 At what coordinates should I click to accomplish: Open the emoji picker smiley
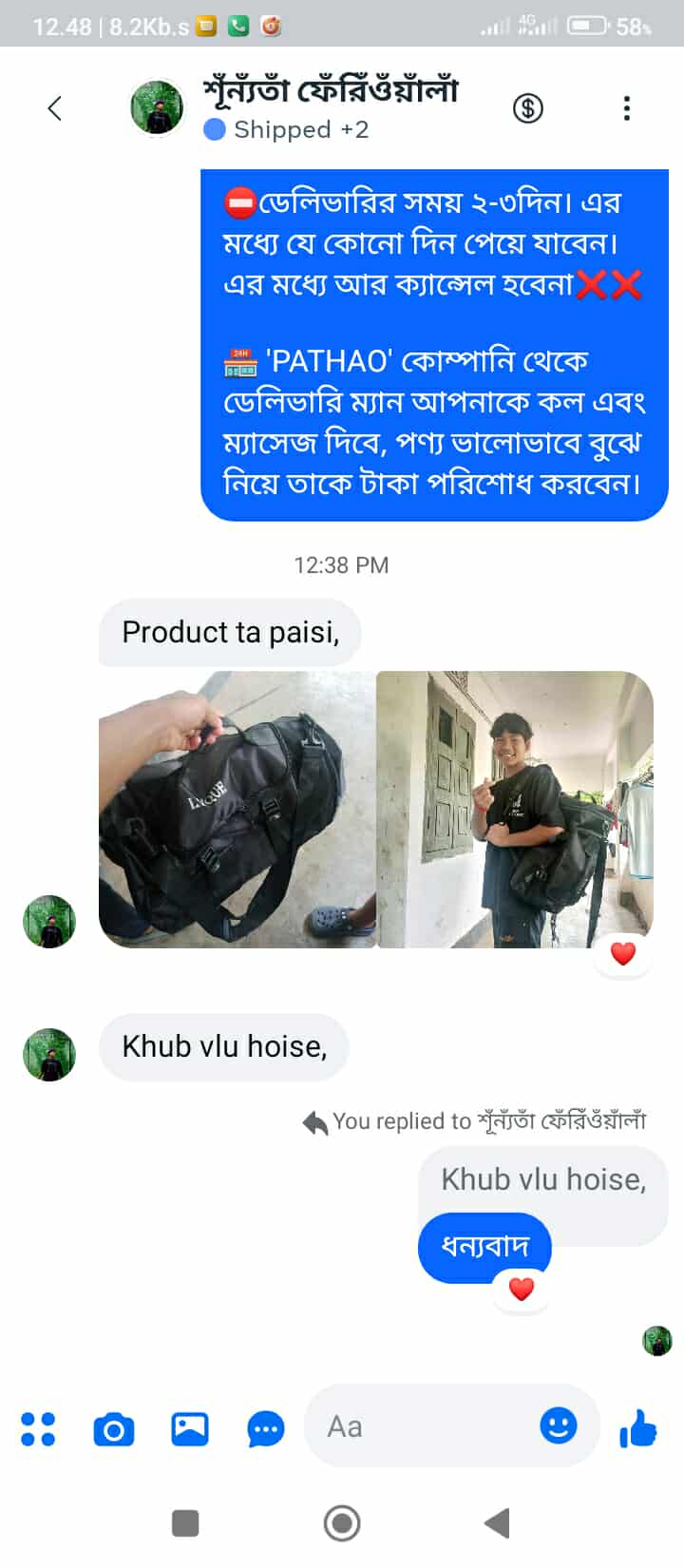[559, 1425]
